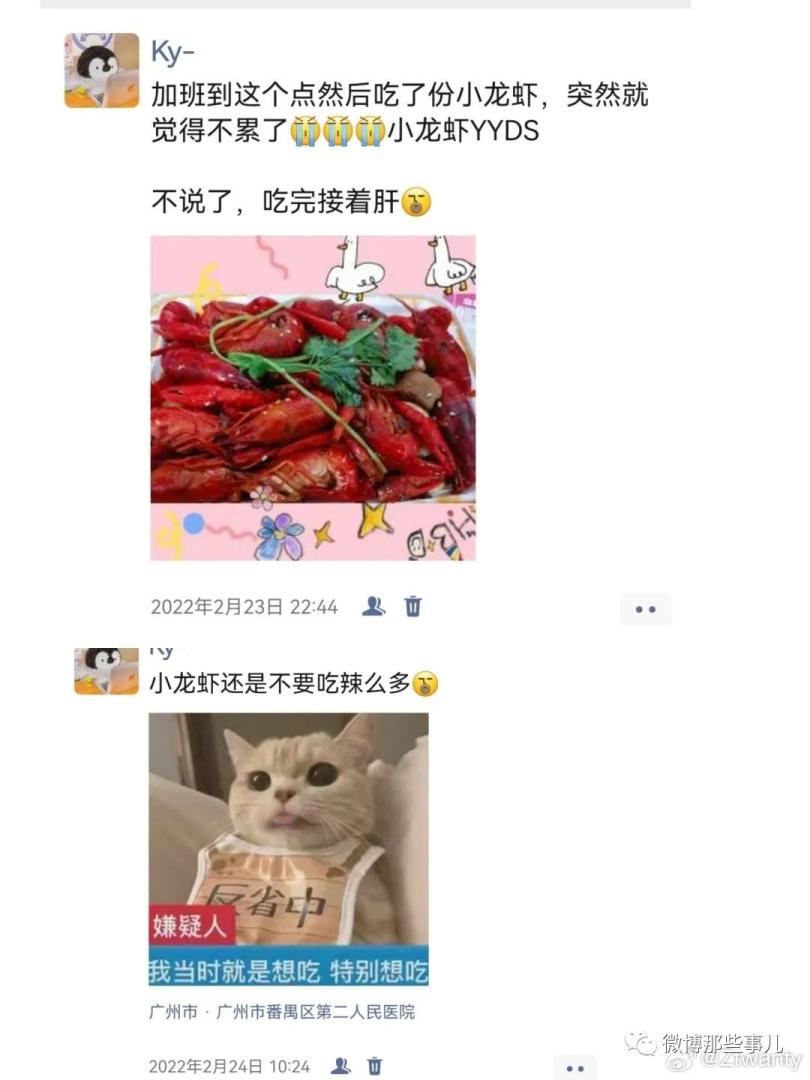Open like and comment menu on the Feb 23 post
Screen dimensions: 810x1080
coord(645,608)
